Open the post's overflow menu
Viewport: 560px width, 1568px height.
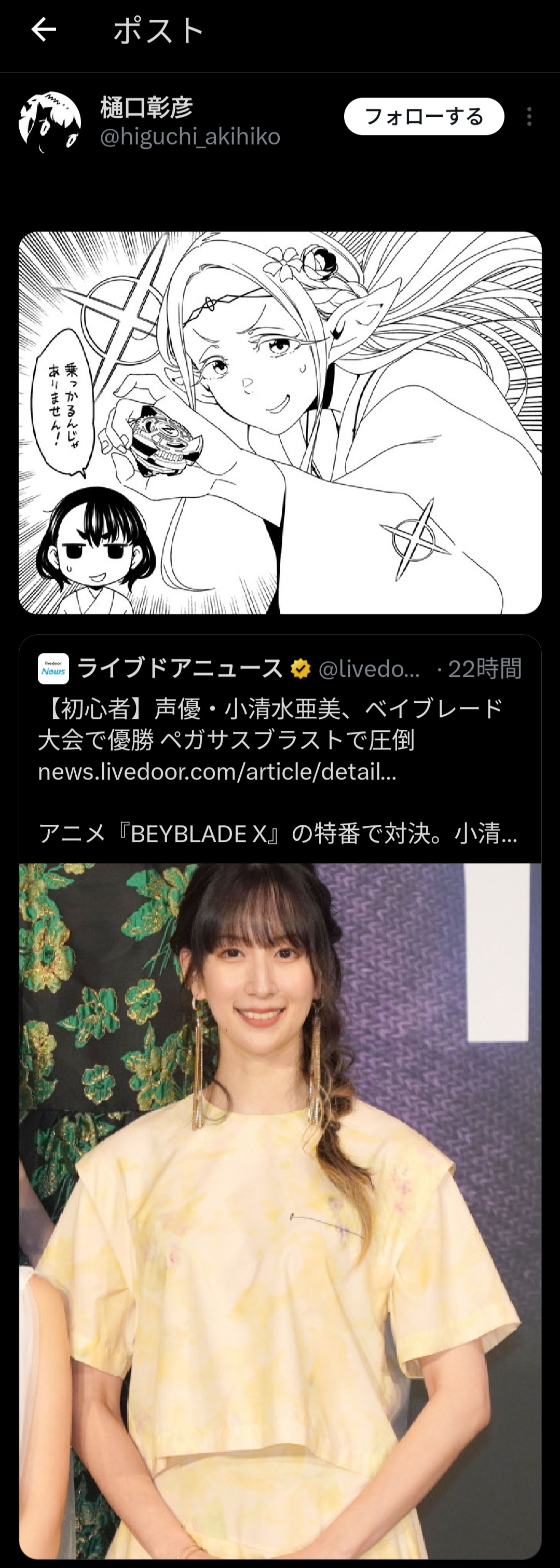[x=529, y=116]
